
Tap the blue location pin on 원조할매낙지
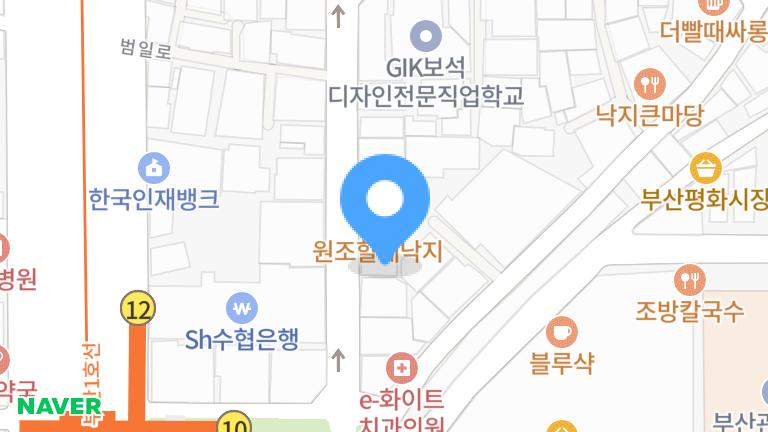pos(385,202)
